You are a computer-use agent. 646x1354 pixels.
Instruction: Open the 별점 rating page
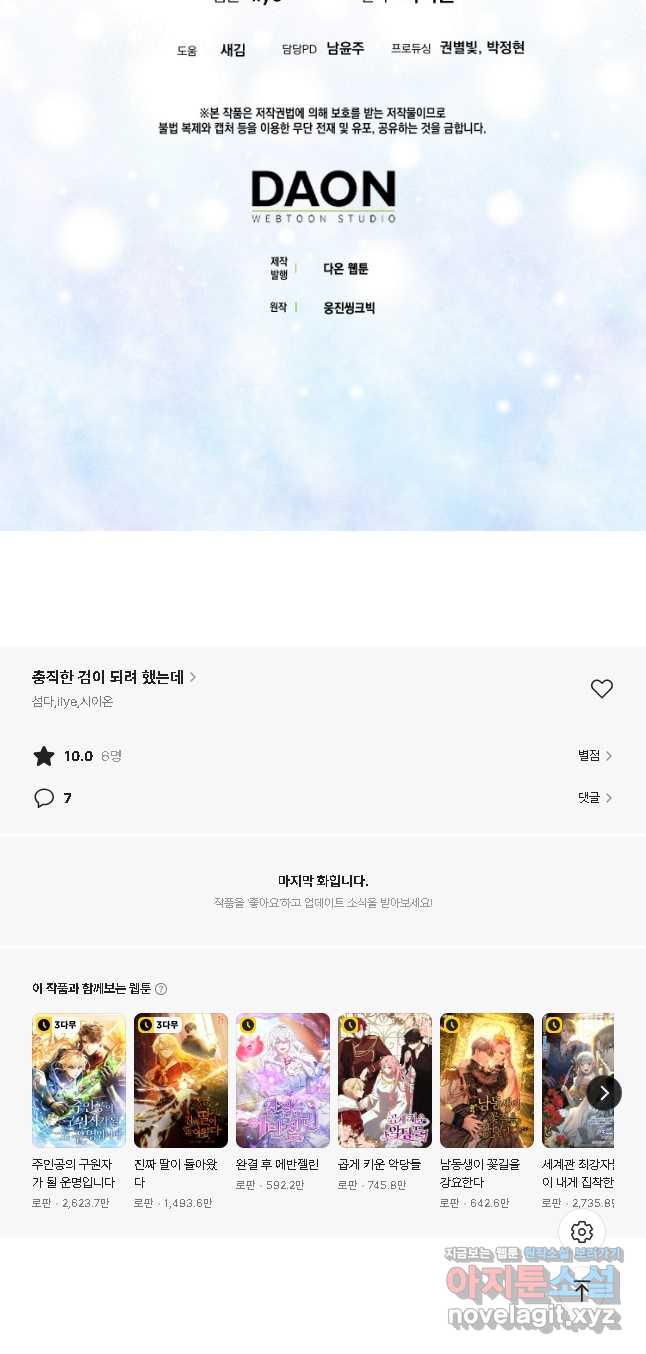(x=594, y=756)
